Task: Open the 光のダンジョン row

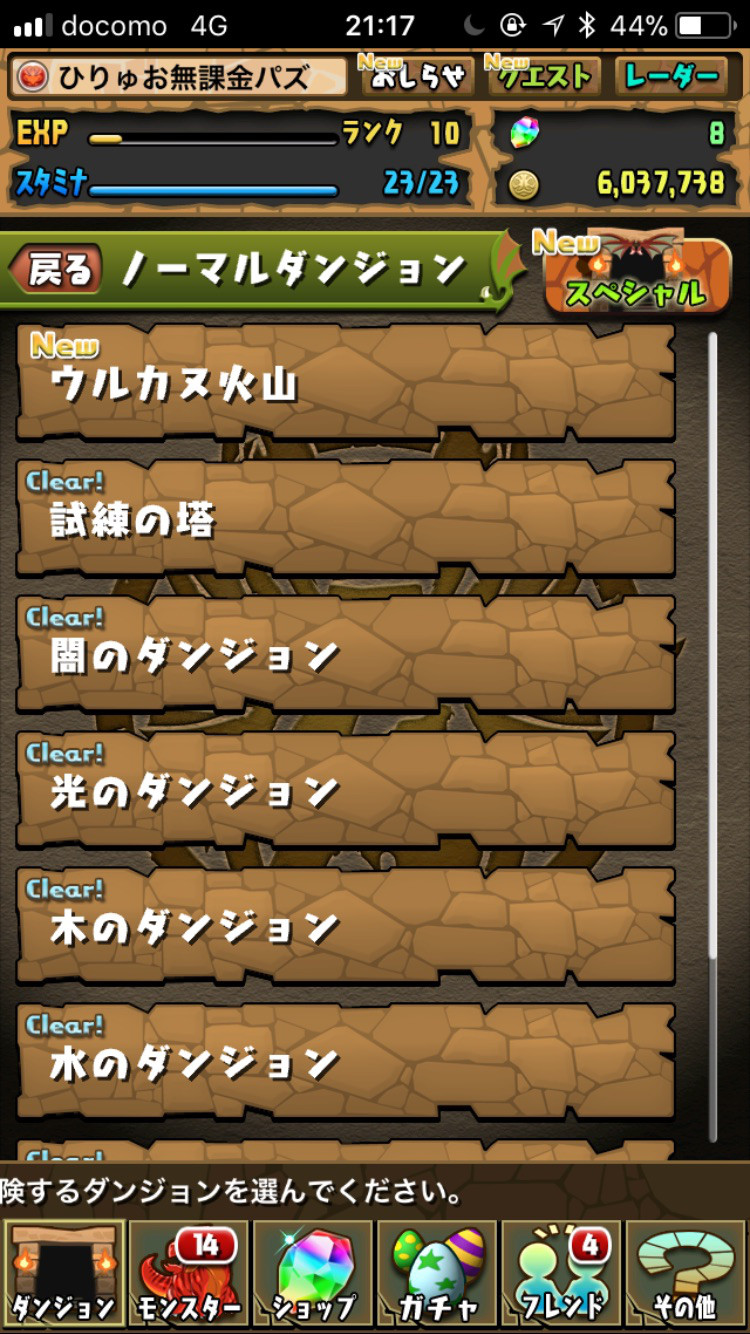Action: pos(345,790)
